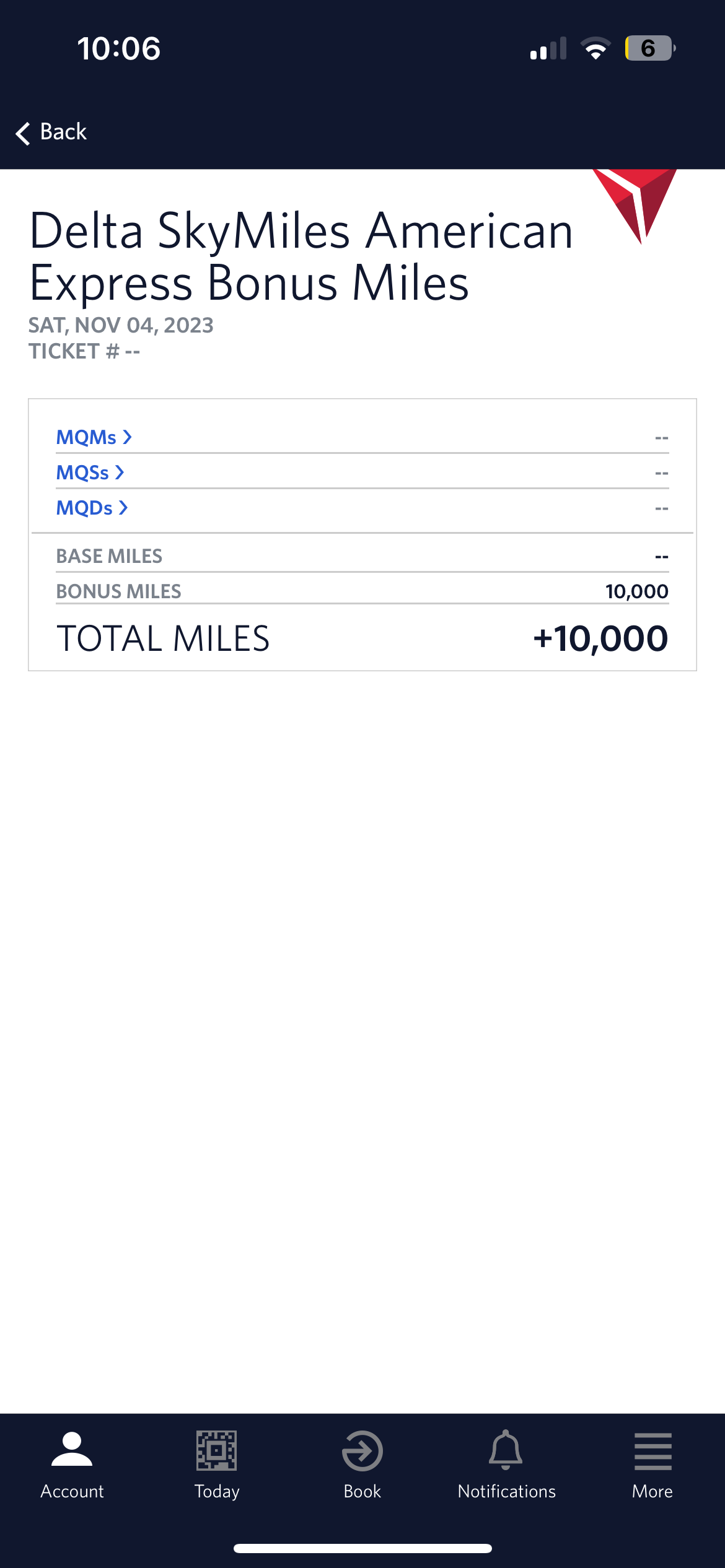Open the More menu tab
The width and height of the screenshot is (725, 1568).
coord(652,1464)
